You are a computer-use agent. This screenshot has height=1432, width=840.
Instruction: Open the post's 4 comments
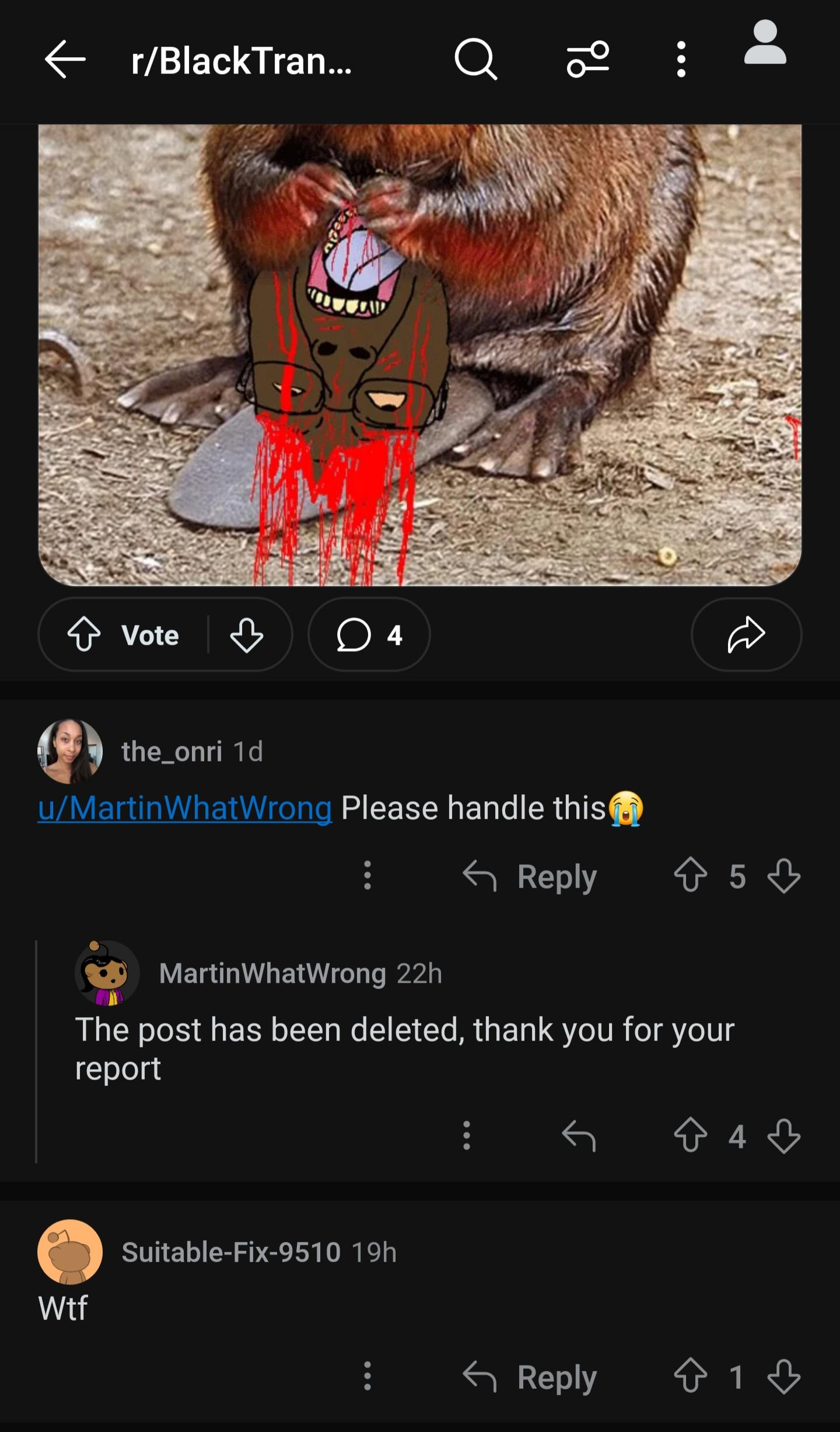tap(369, 635)
